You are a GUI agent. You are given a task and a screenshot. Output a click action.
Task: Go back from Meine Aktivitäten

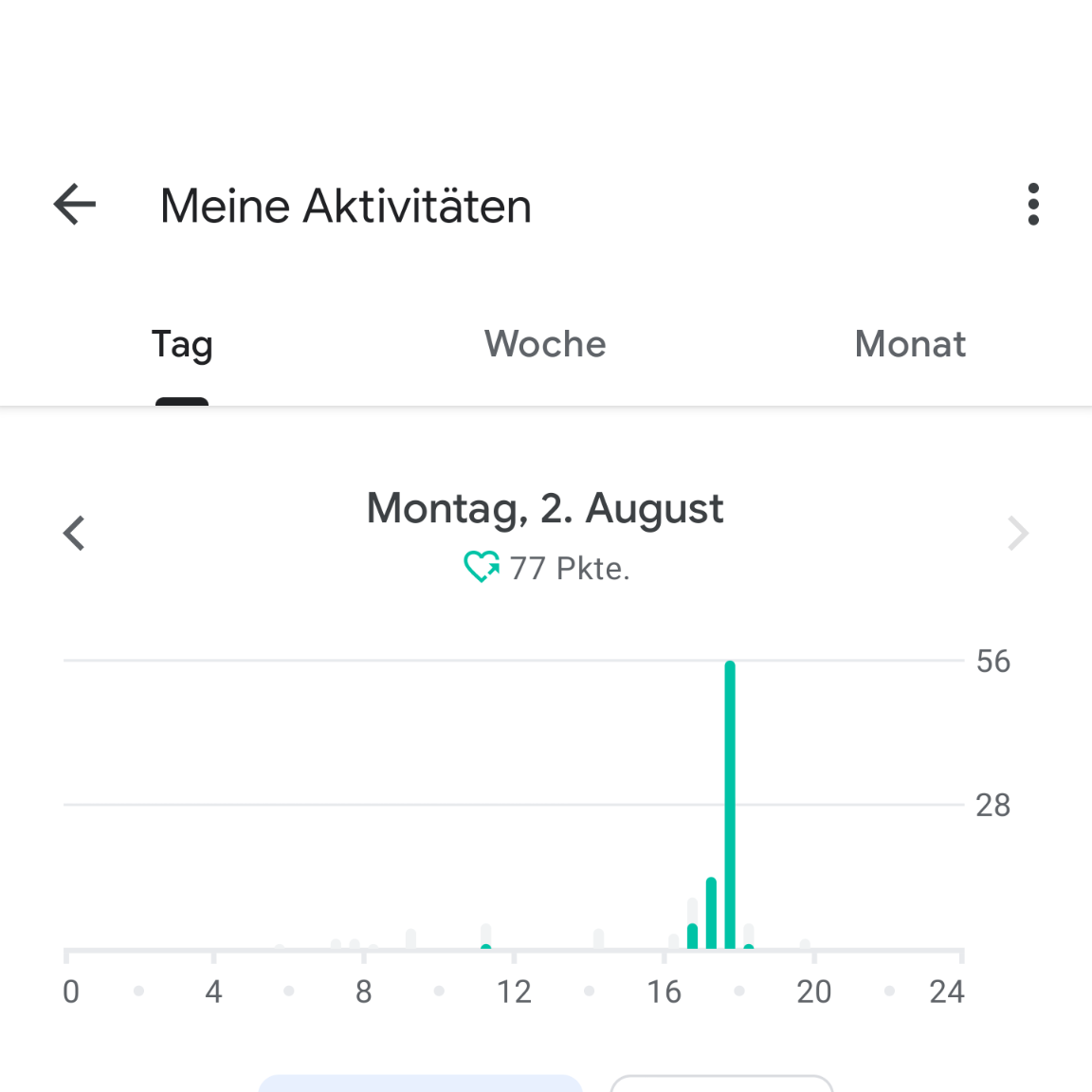[75, 205]
